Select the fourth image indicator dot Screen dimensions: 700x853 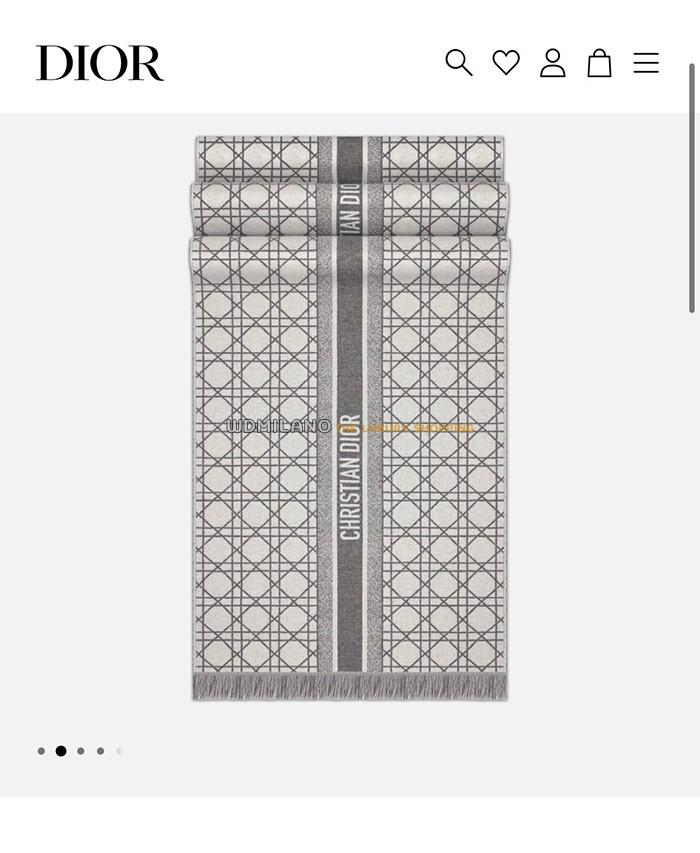tap(100, 751)
